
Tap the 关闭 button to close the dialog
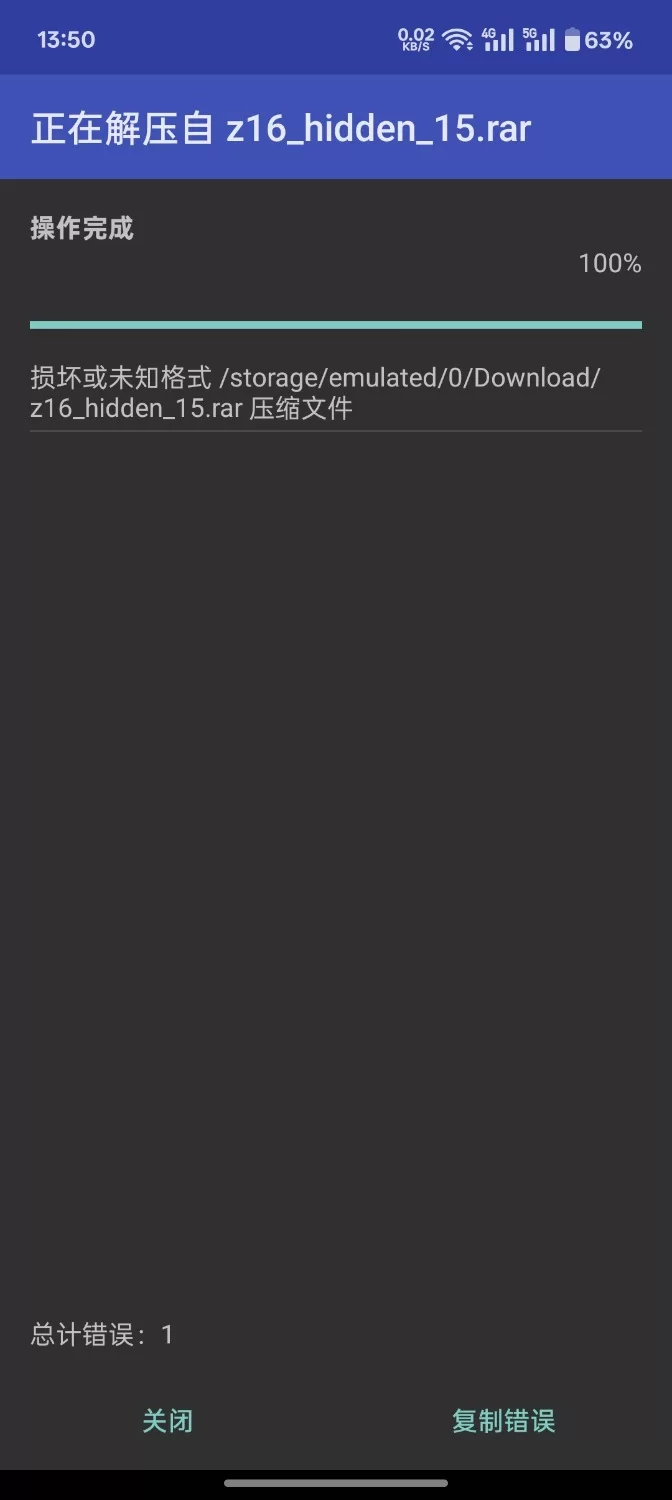click(x=167, y=1421)
